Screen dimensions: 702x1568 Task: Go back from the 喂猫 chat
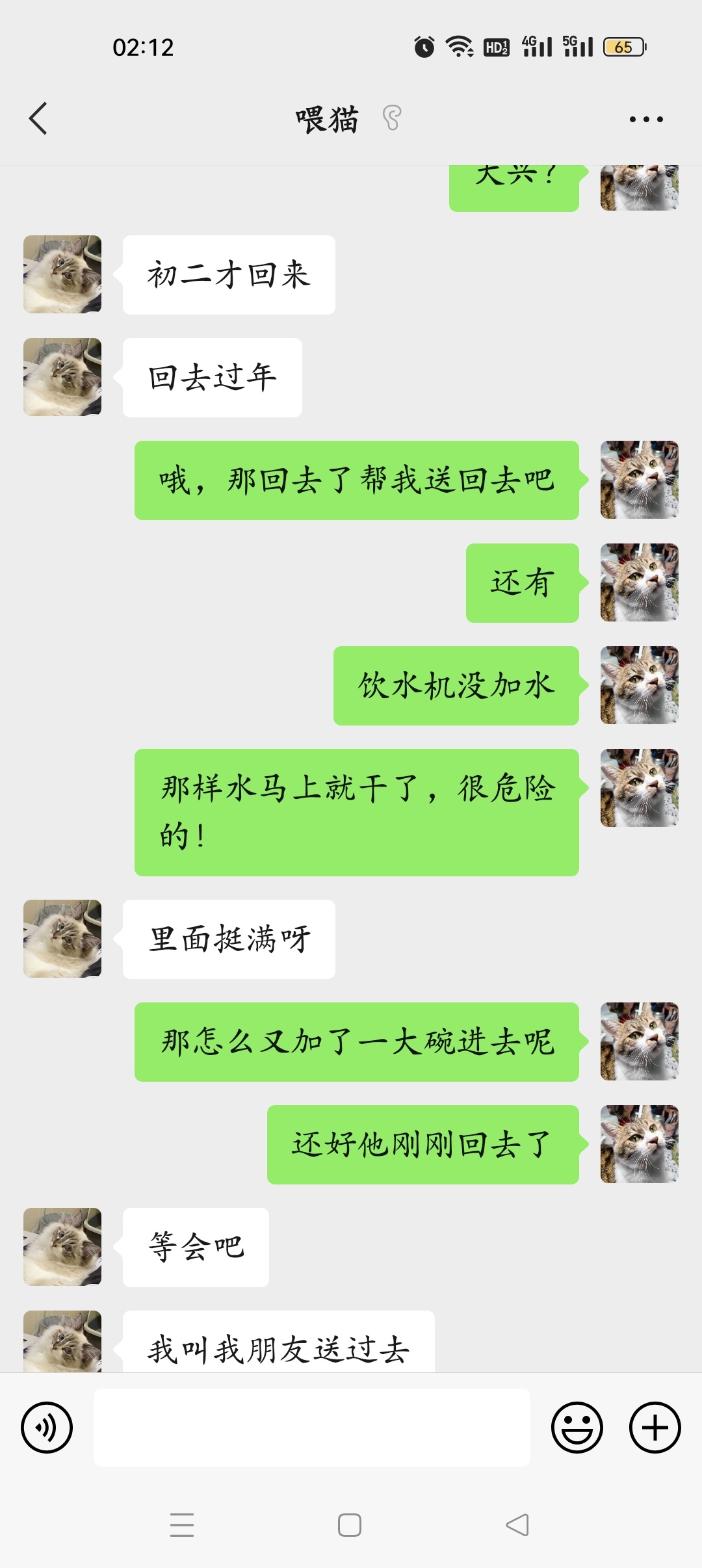tap(38, 119)
